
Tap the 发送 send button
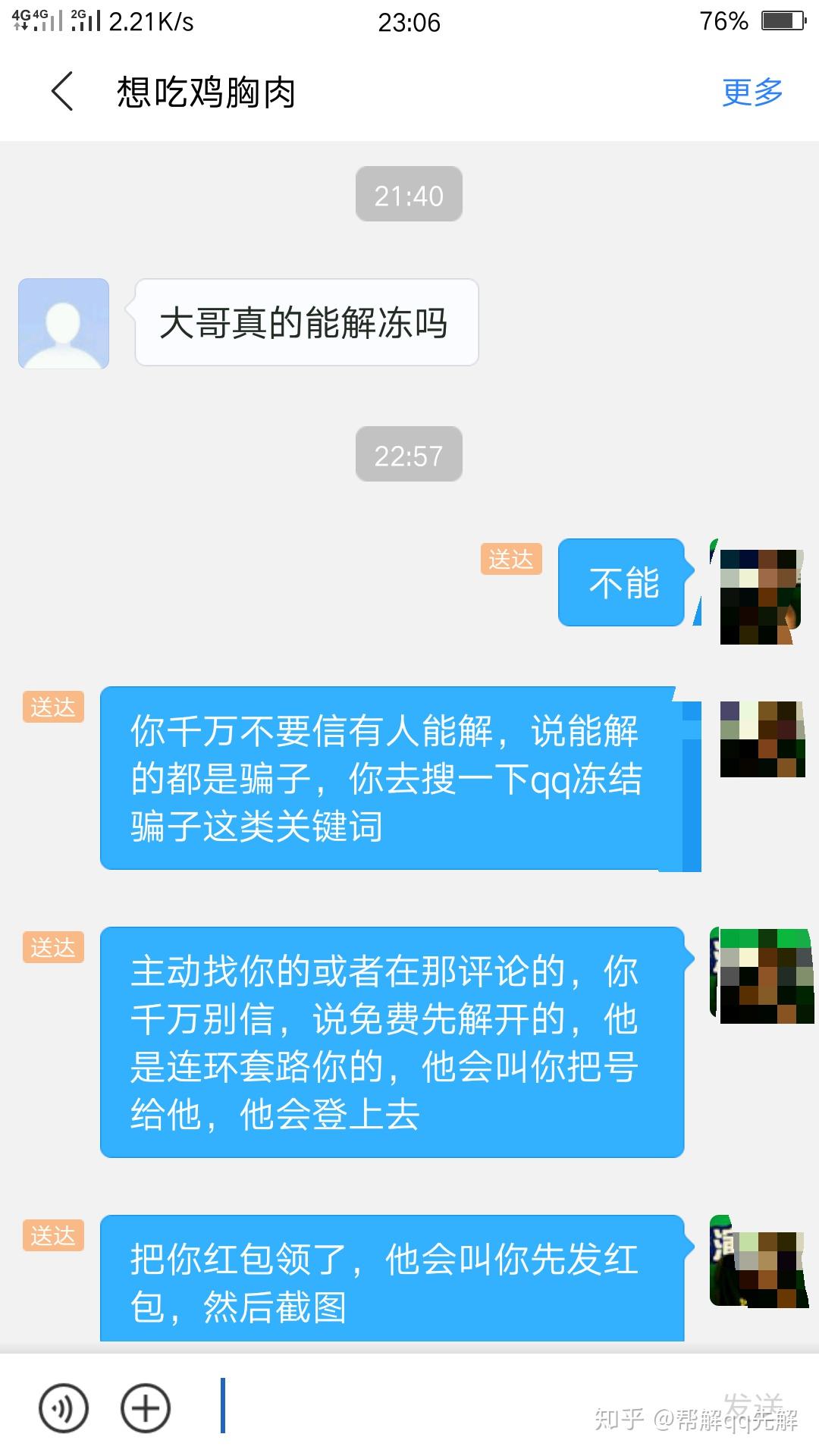point(752,1404)
